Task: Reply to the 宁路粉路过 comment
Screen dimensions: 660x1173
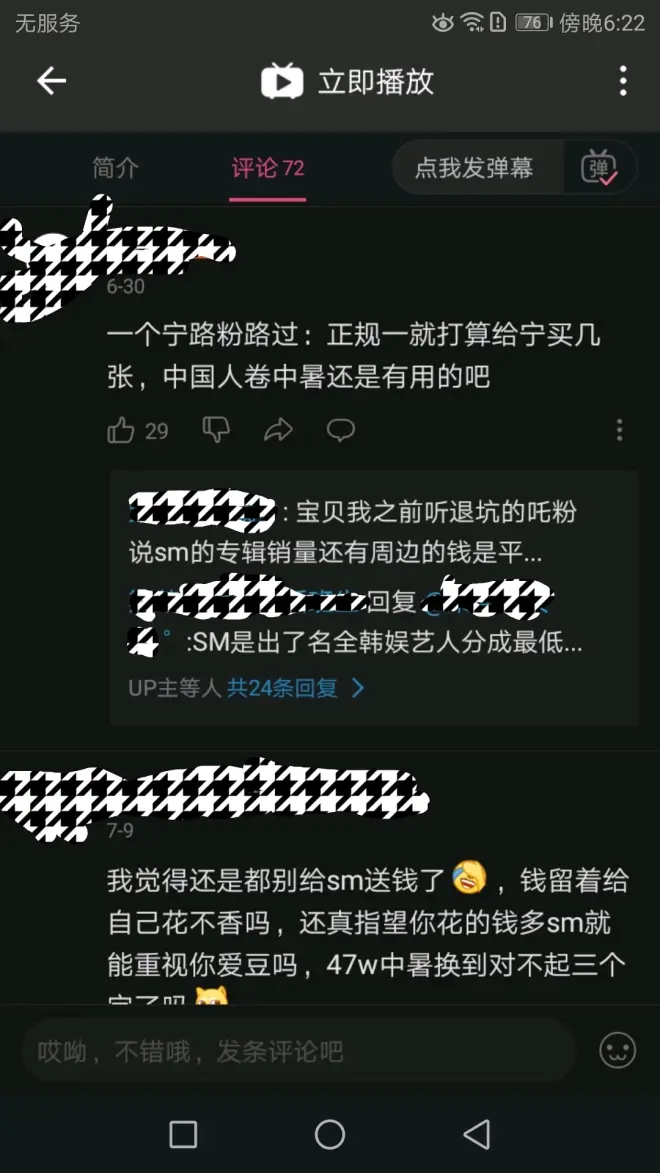Action: click(341, 431)
